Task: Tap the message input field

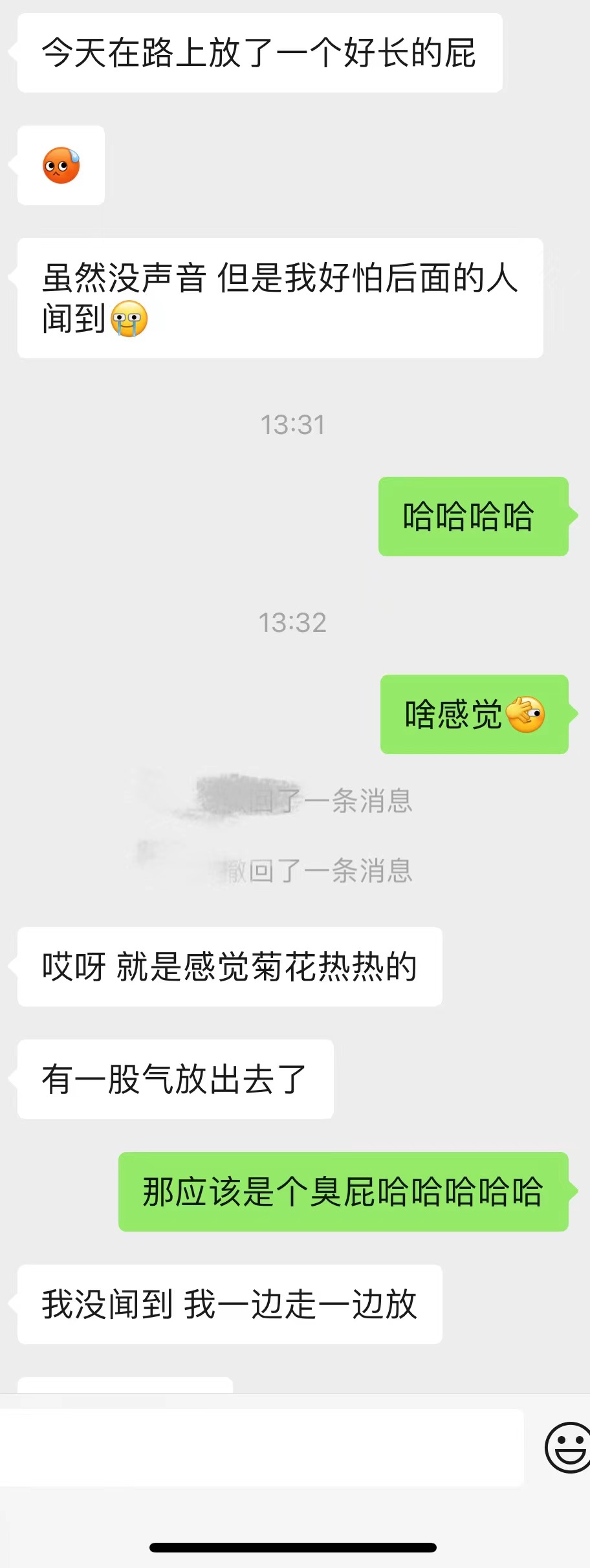Action: tap(261, 1447)
